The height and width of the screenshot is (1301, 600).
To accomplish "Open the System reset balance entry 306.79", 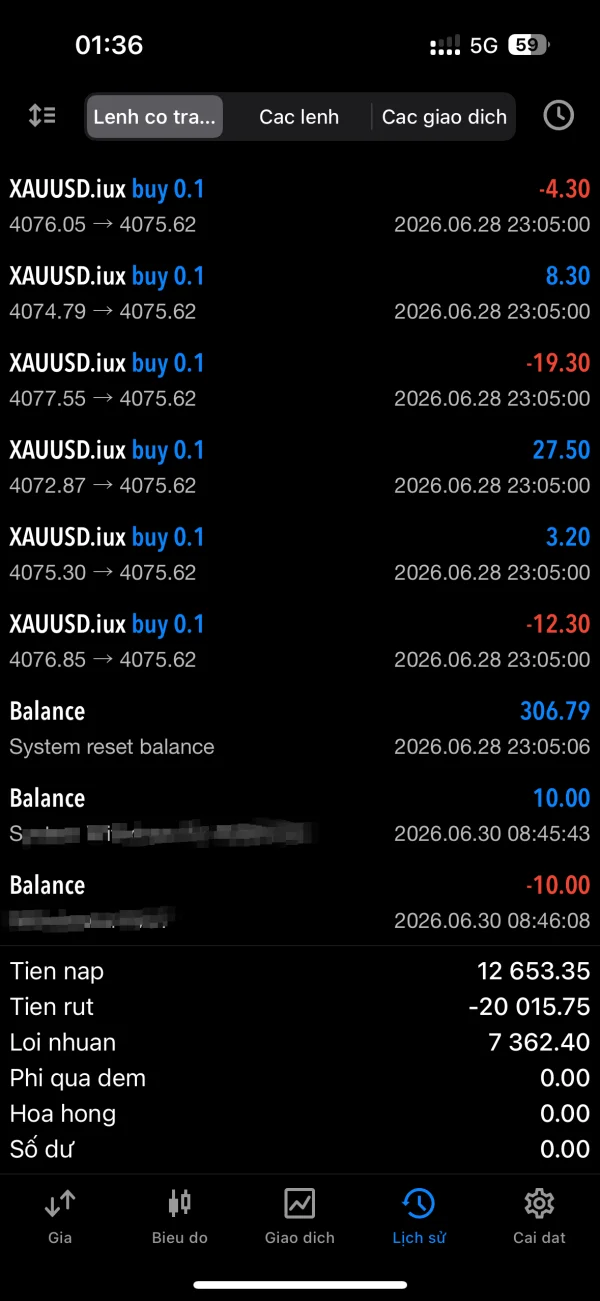I will (x=300, y=728).
